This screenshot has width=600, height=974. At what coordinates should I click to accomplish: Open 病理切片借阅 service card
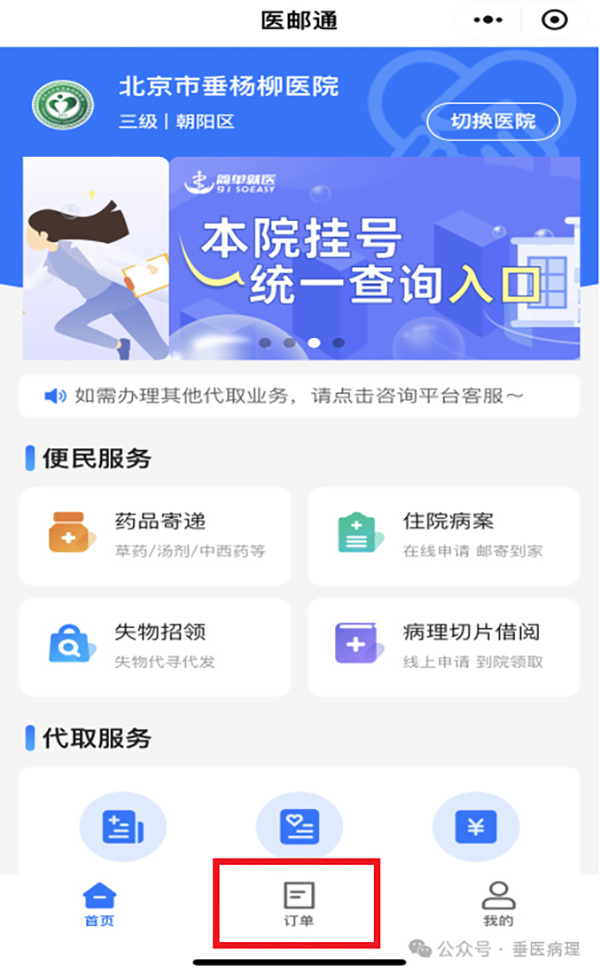point(443,646)
